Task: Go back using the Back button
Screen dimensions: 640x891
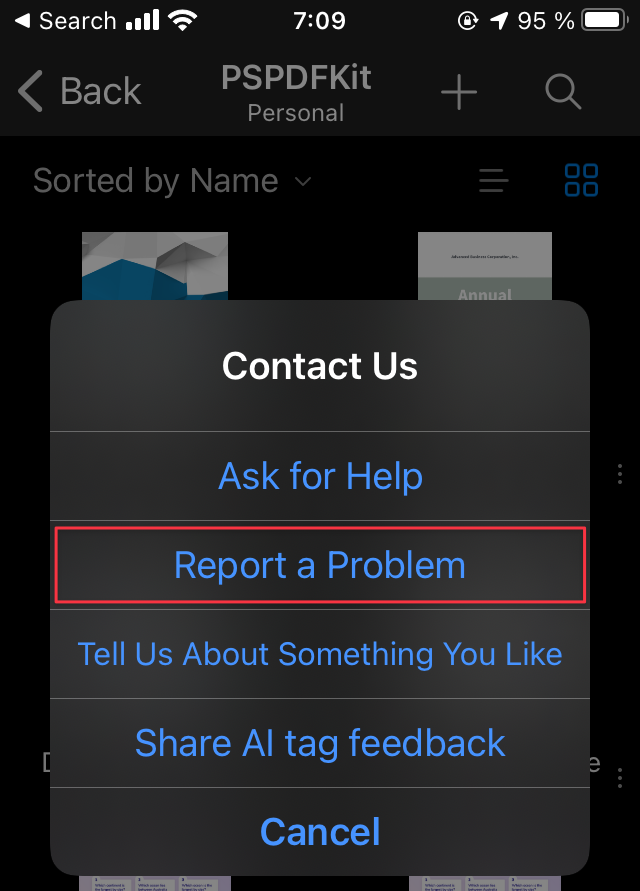Action: (80, 92)
